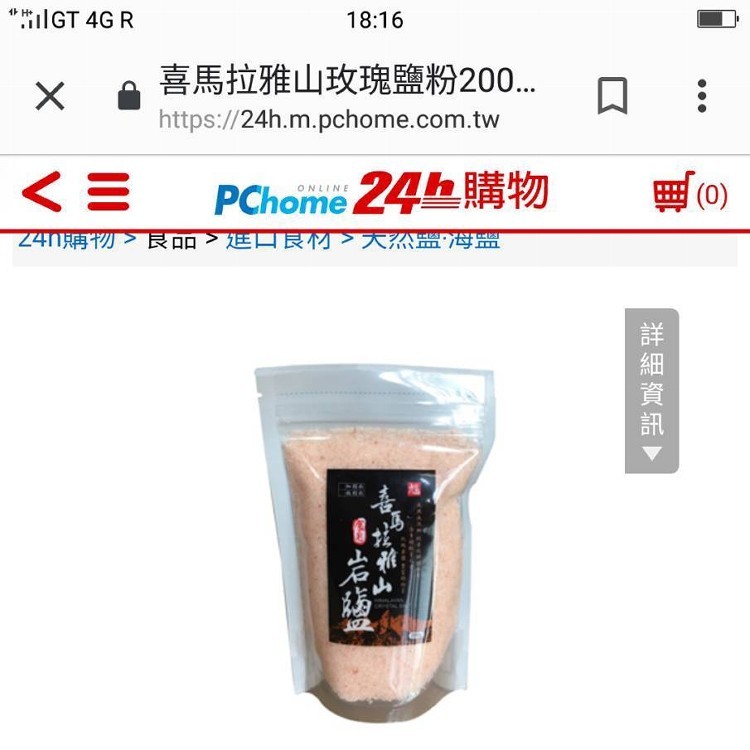The width and height of the screenshot is (750, 750).
Task: Open the 24h購物 breadcrumb link
Action: 66,241
